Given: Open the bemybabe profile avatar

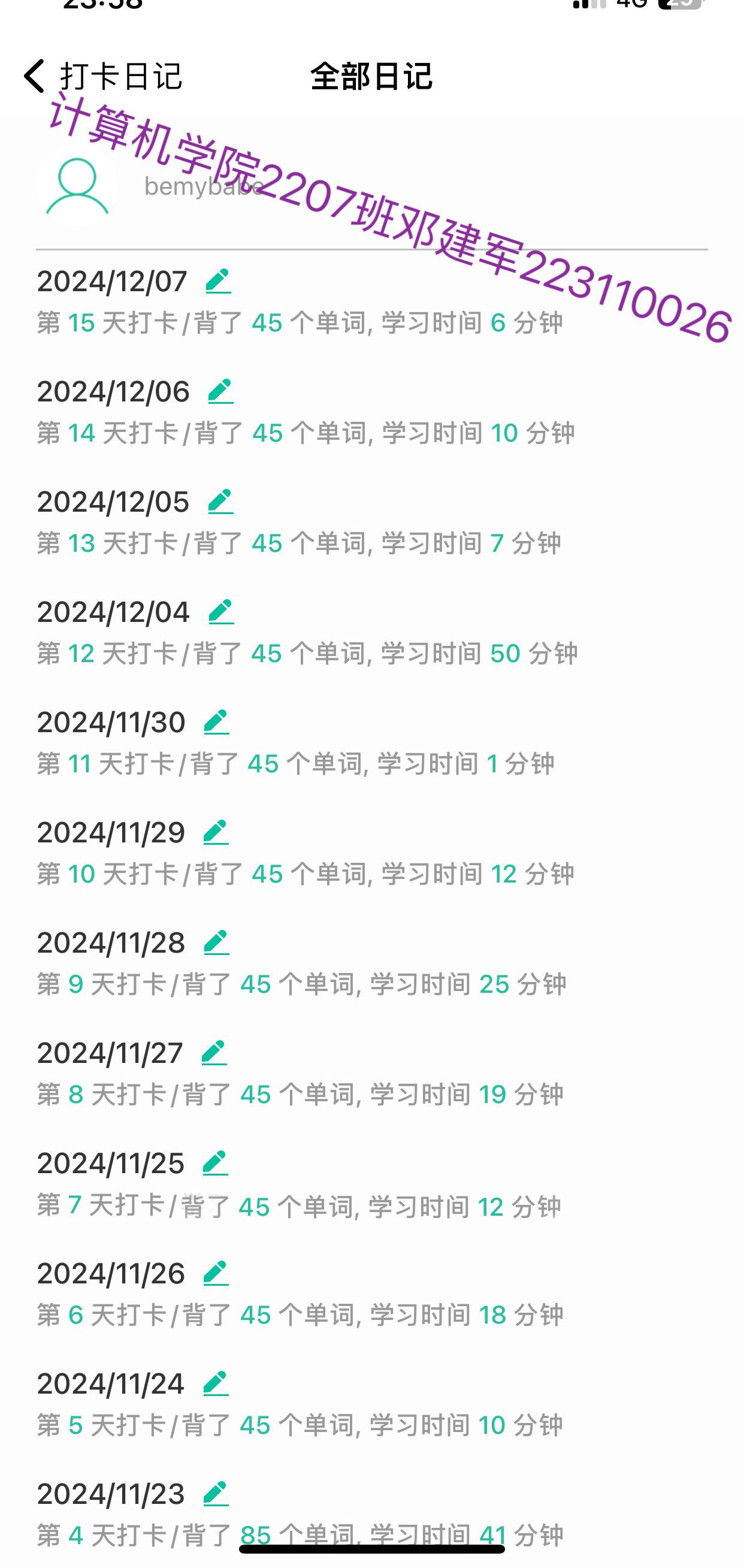Looking at the screenshot, I should [x=77, y=186].
